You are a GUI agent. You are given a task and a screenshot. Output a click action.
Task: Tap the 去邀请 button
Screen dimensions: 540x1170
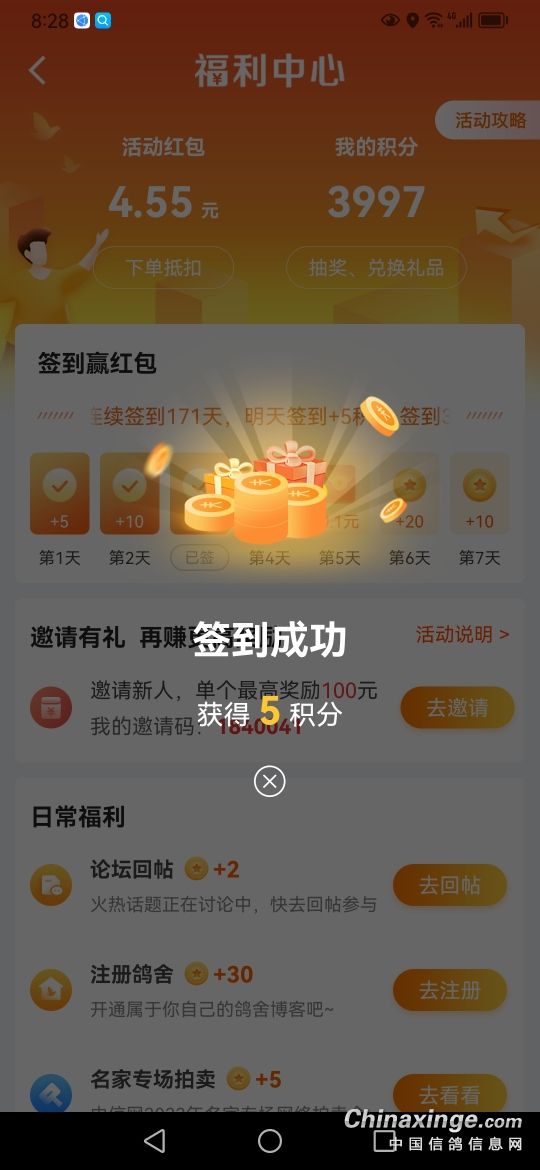click(457, 707)
